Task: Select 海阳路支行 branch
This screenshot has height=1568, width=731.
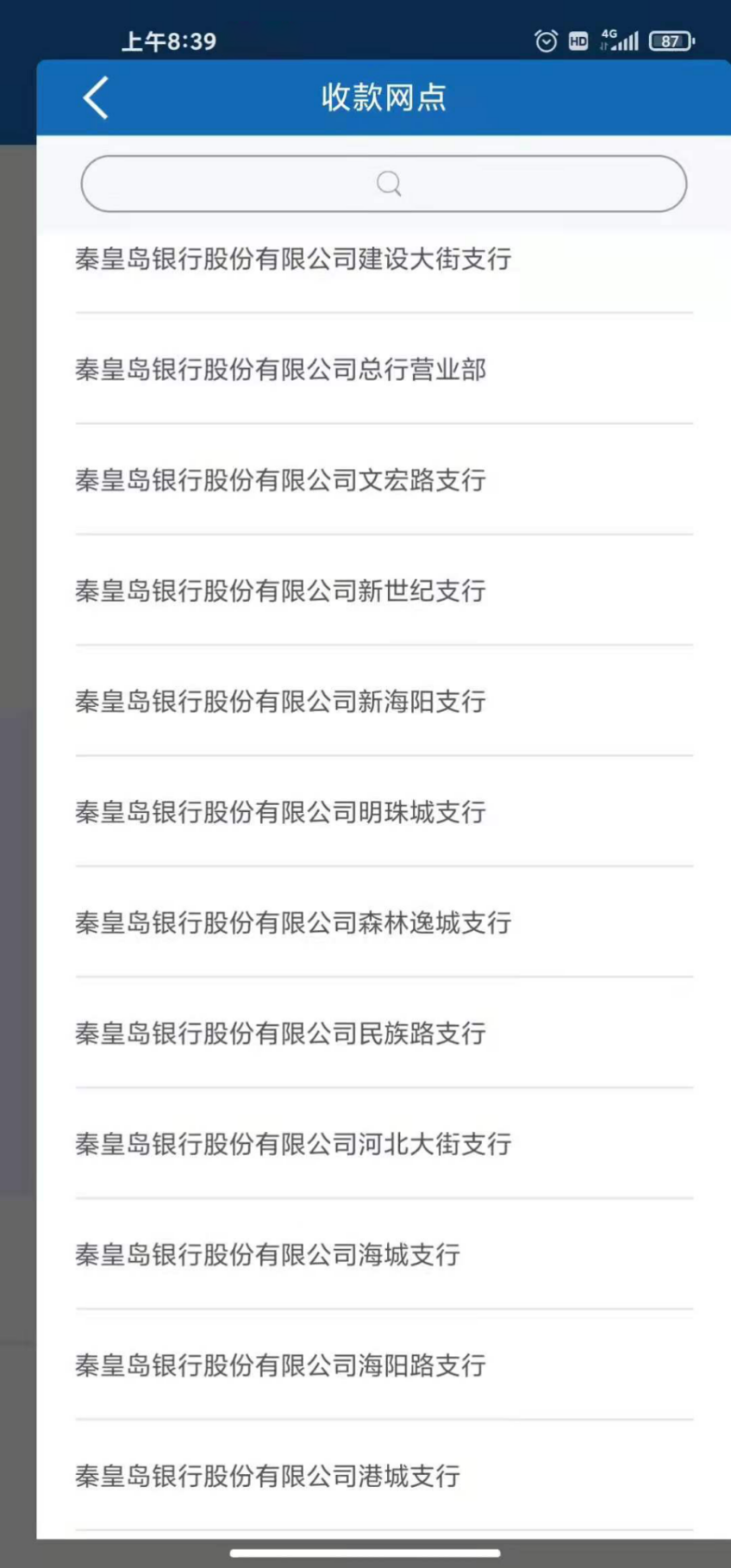Action: pos(281,1365)
